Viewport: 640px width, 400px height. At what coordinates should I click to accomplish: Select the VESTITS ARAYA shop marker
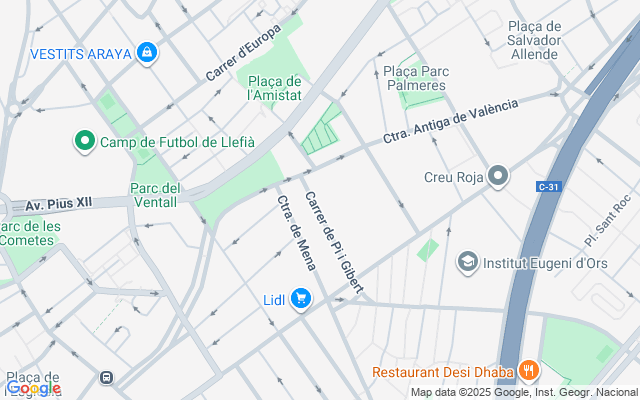coord(148,52)
